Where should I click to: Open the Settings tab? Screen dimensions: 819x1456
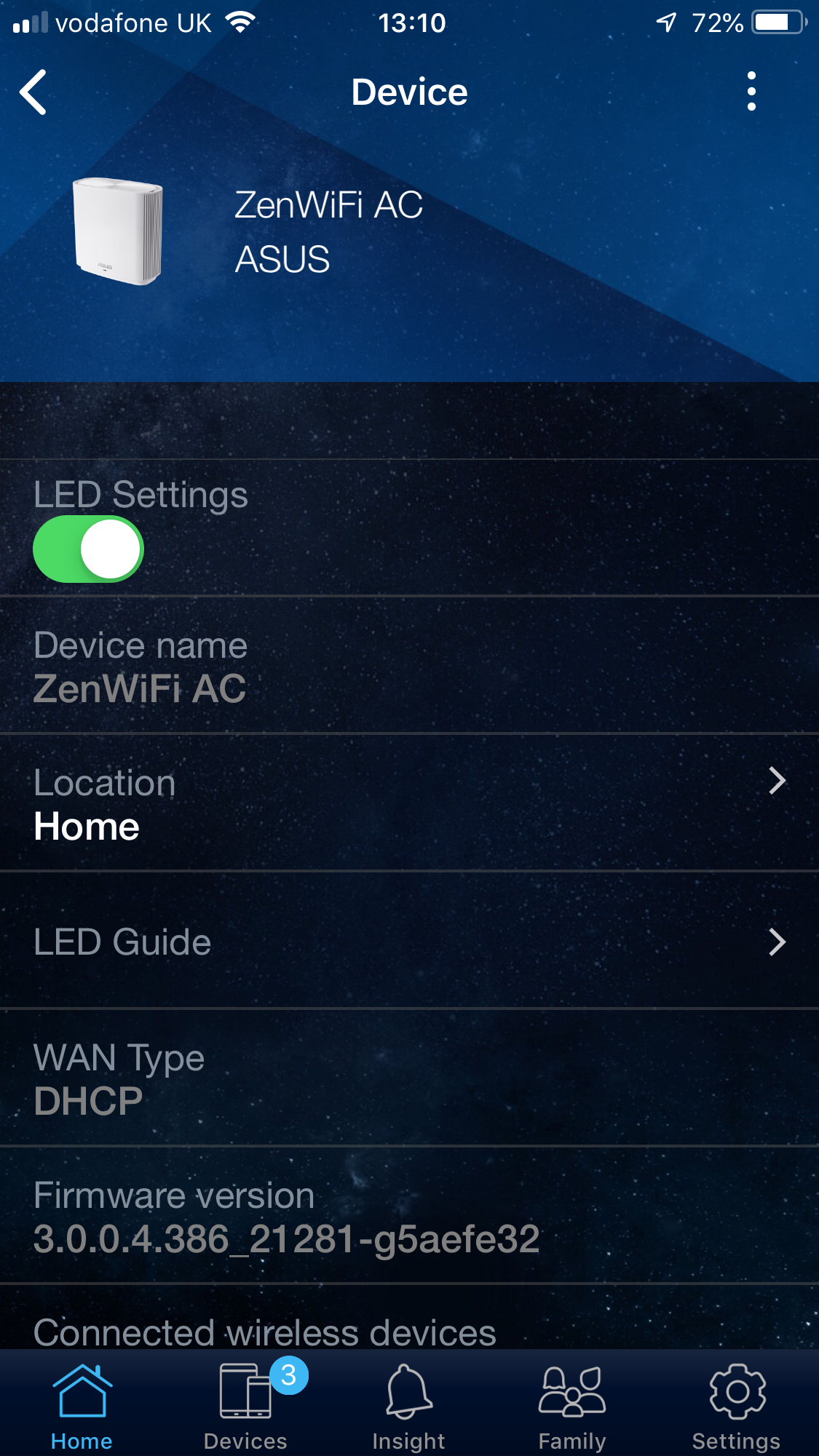pos(736,1406)
